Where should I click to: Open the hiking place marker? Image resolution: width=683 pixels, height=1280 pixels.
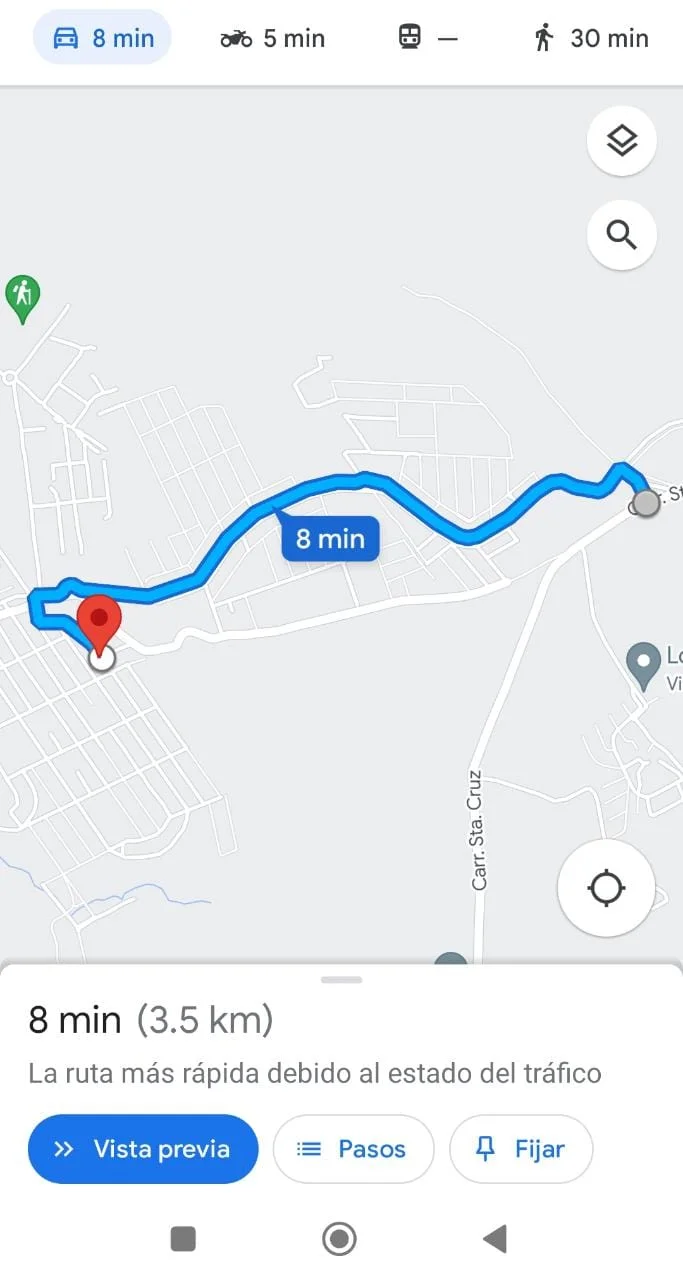pyautogui.click(x=22, y=297)
